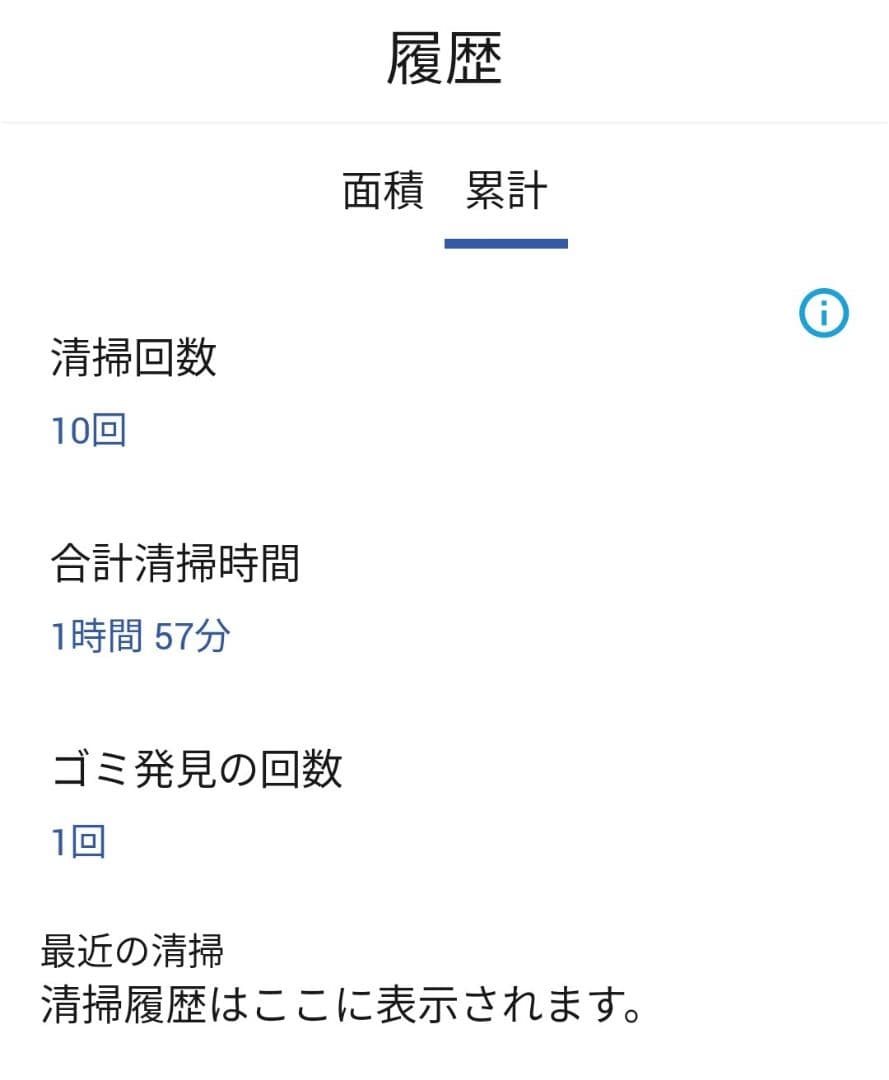Image resolution: width=889 pixels, height=1080 pixels.
Task: Select the 累計 (cumulative) tab
Action: [x=504, y=189]
